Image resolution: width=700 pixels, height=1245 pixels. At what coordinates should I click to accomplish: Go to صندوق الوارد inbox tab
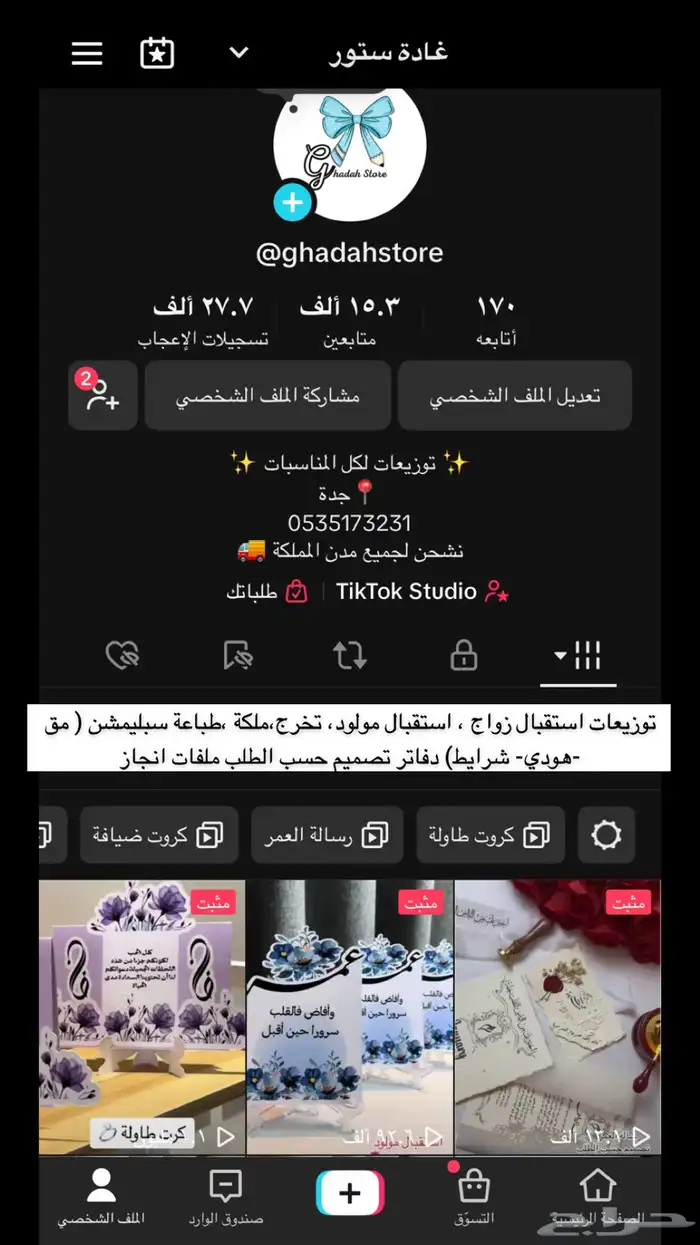coord(226,1197)
